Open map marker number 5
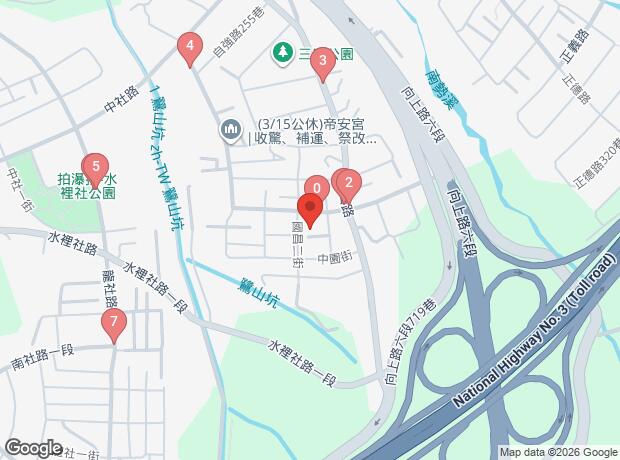This screenshot has height=460, width=620. [95, 167]
